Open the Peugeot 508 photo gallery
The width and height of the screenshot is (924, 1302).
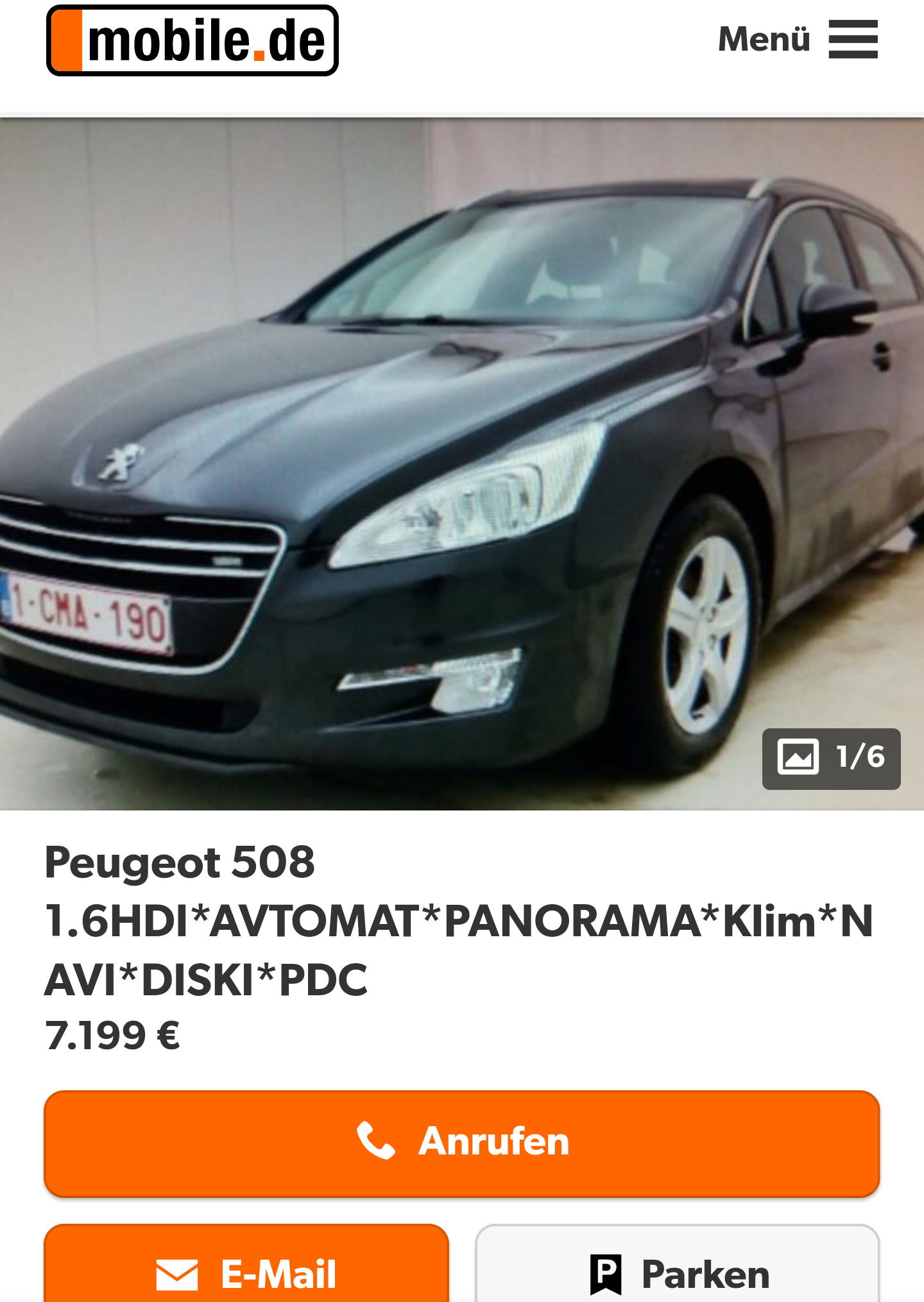tap(462, 463)
